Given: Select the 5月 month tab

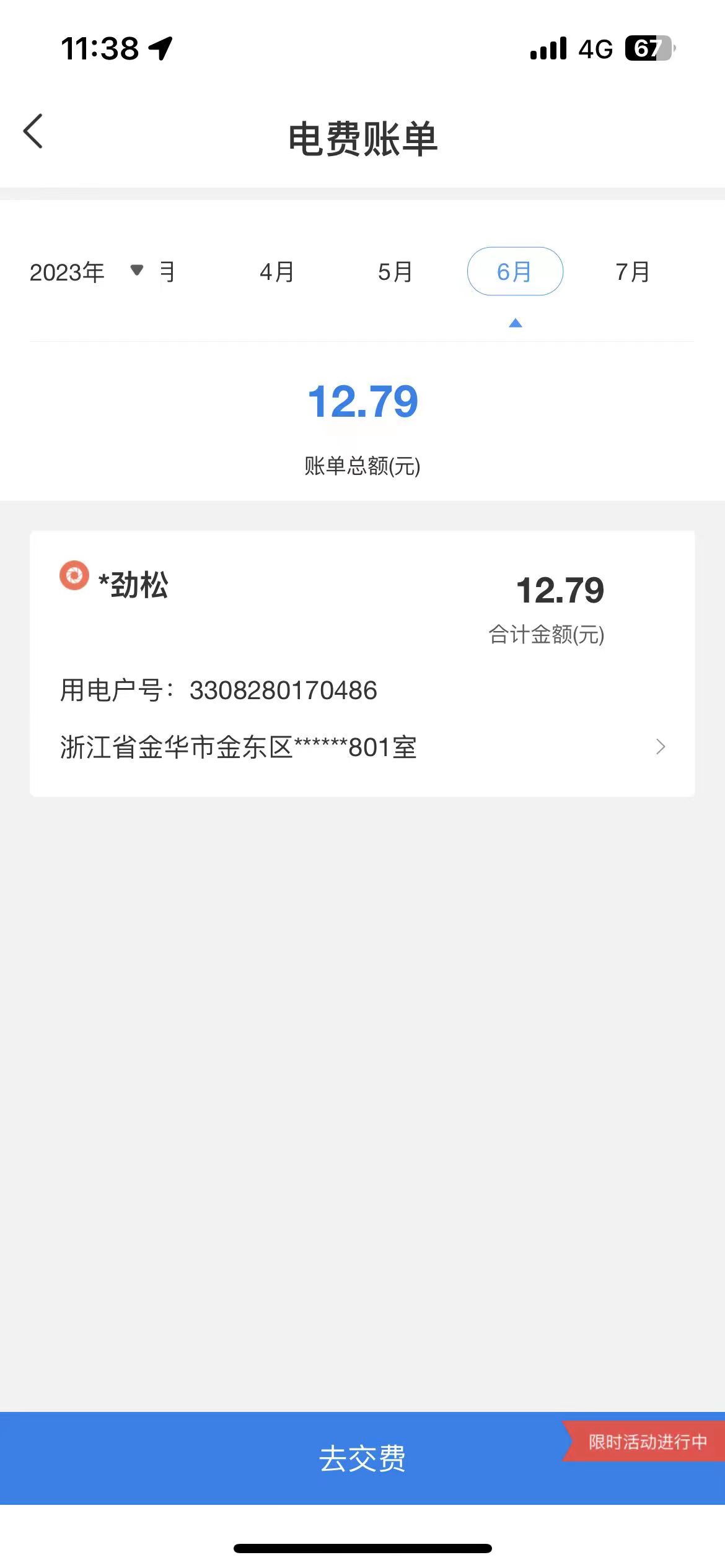Looking at the screenshot, I should click(x=395, y=272).
